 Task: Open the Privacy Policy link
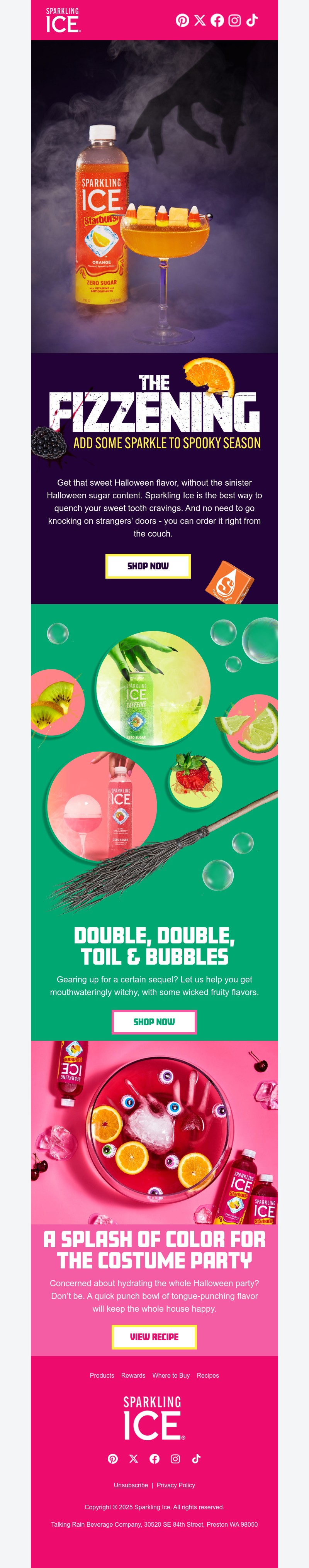(175, 1485)
